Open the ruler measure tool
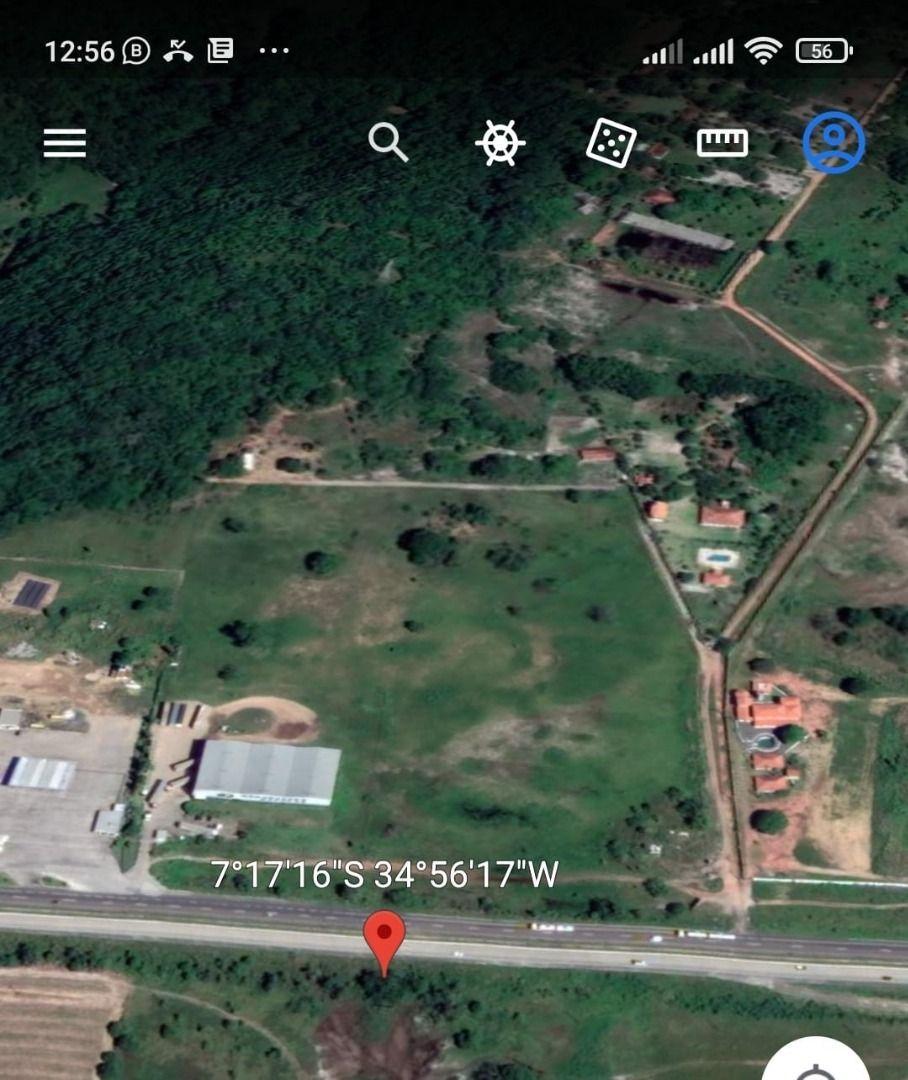 click(x=722, y=143)
